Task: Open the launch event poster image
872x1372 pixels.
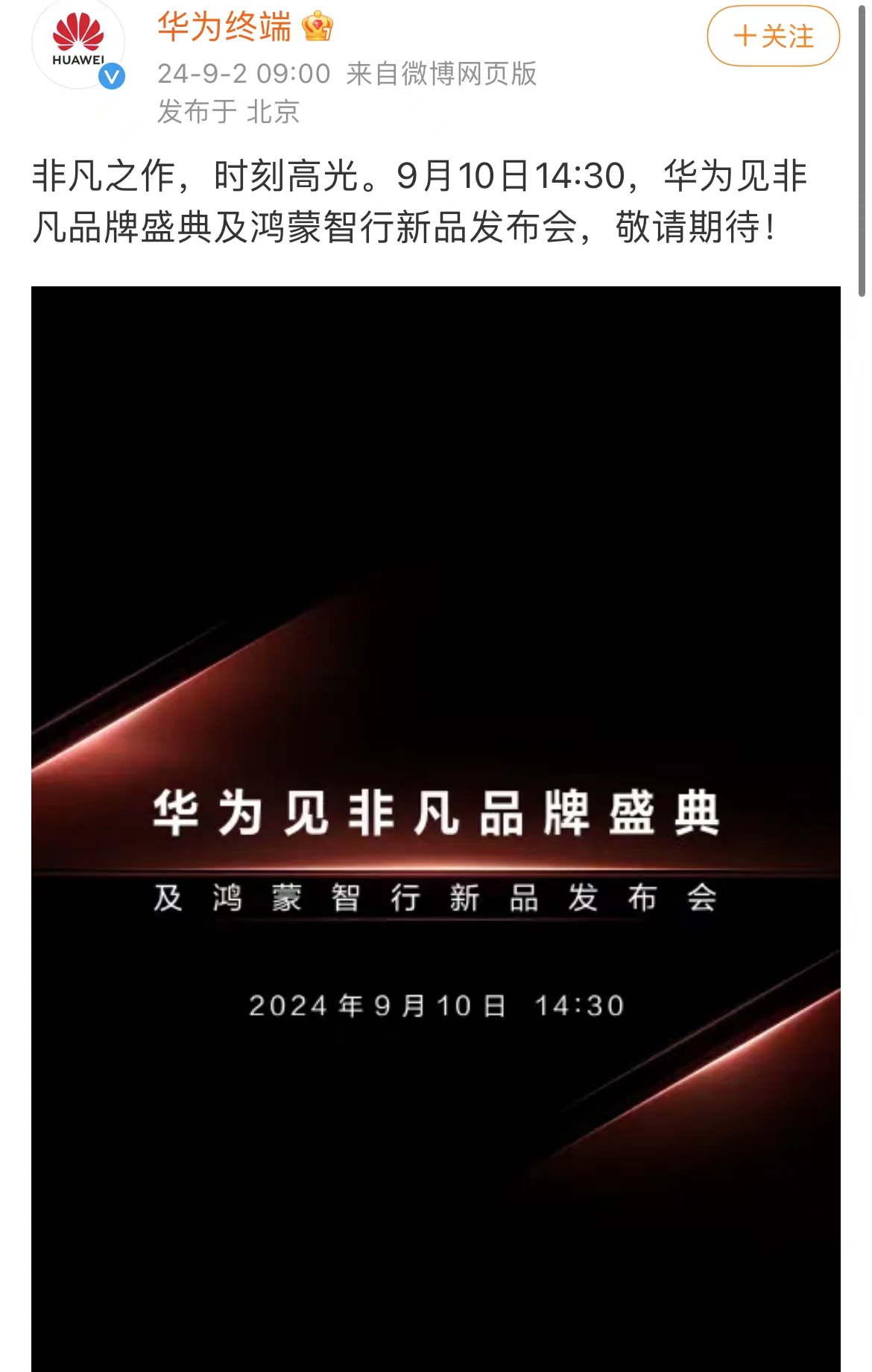Action: [435, 828]
